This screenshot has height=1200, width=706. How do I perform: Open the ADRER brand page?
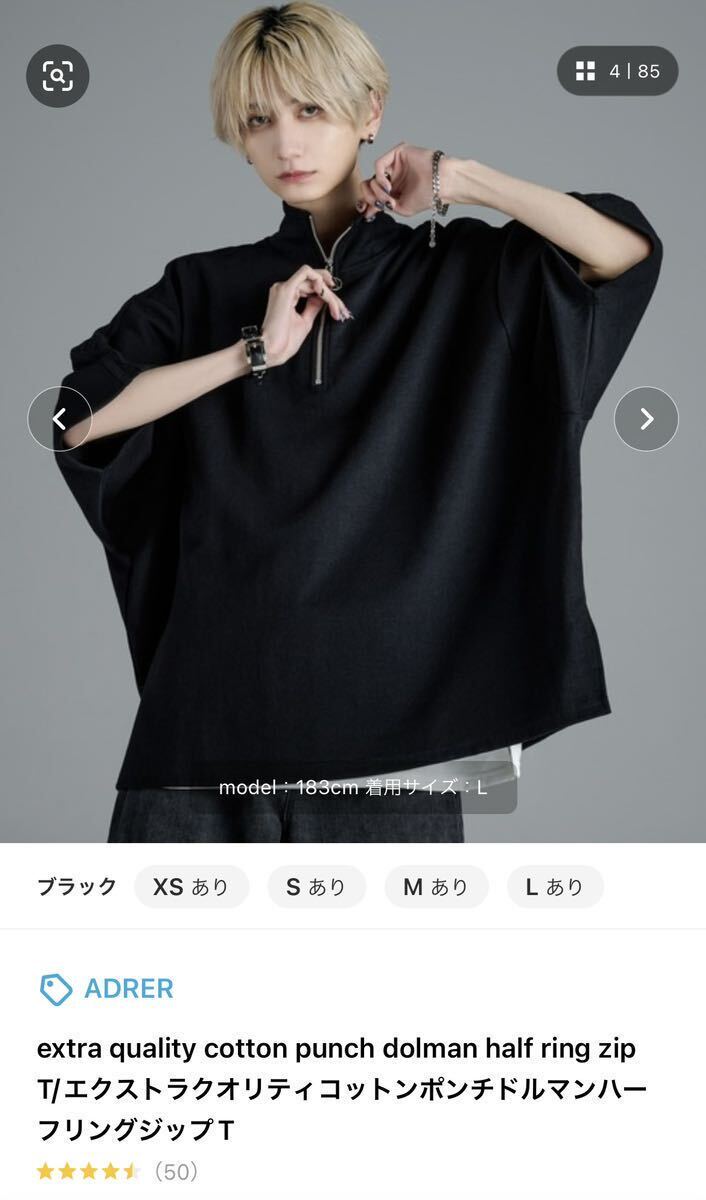point(107,989)
